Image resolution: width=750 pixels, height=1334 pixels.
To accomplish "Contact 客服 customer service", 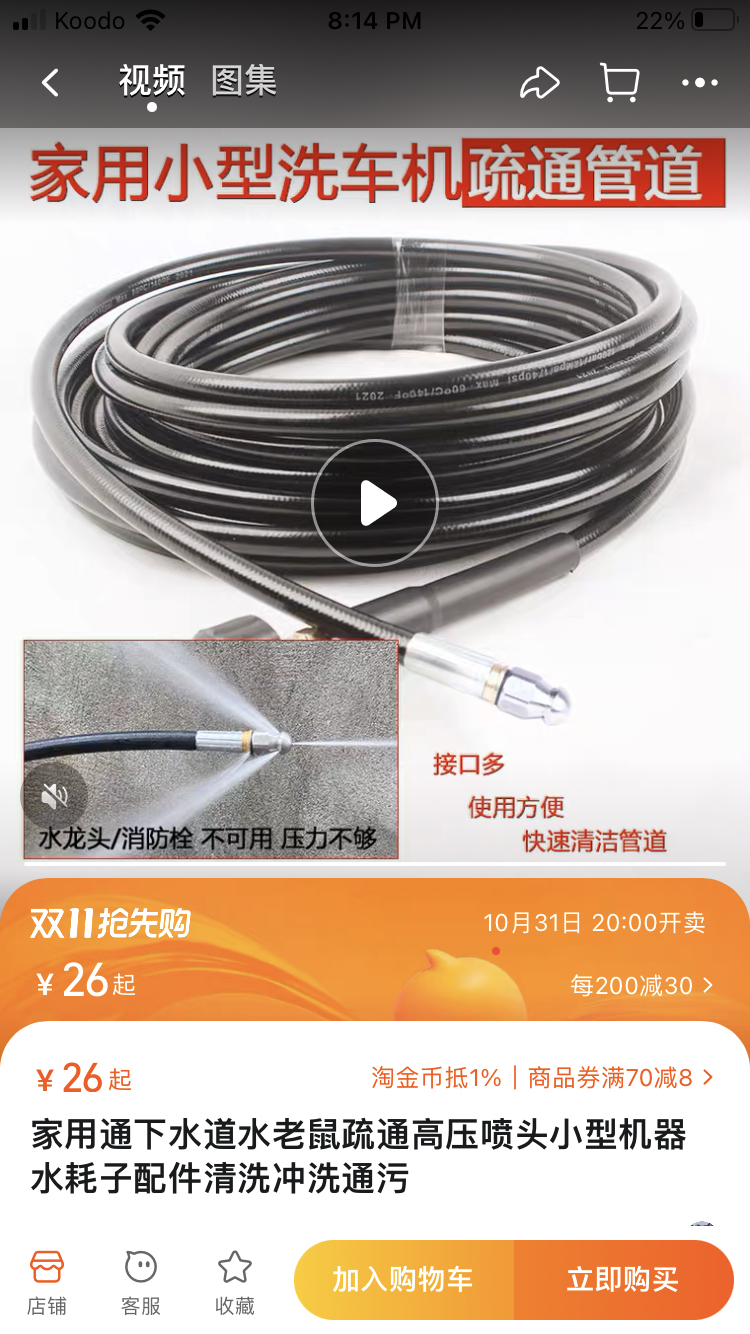I will click(x=141, y=1283).
